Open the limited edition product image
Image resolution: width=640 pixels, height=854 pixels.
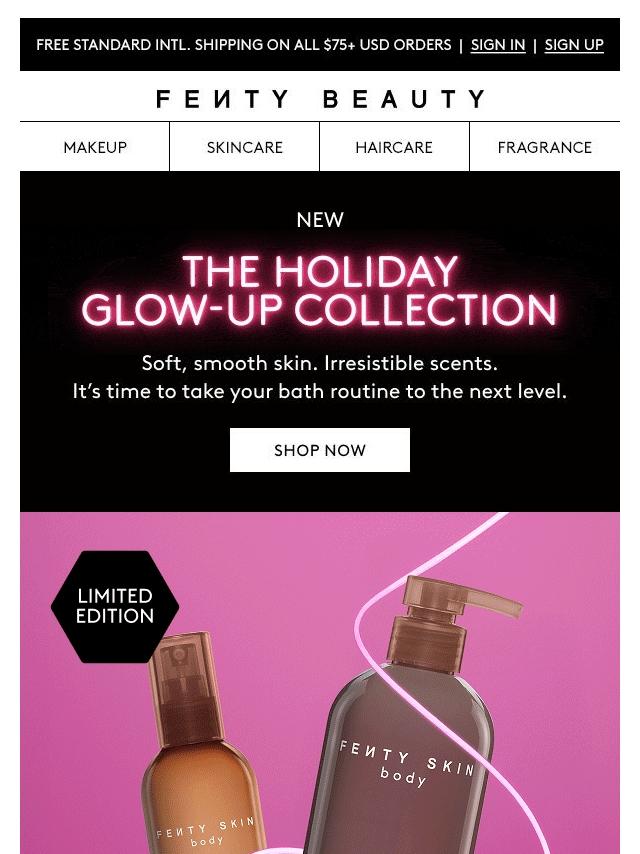(x=320, y=683)
